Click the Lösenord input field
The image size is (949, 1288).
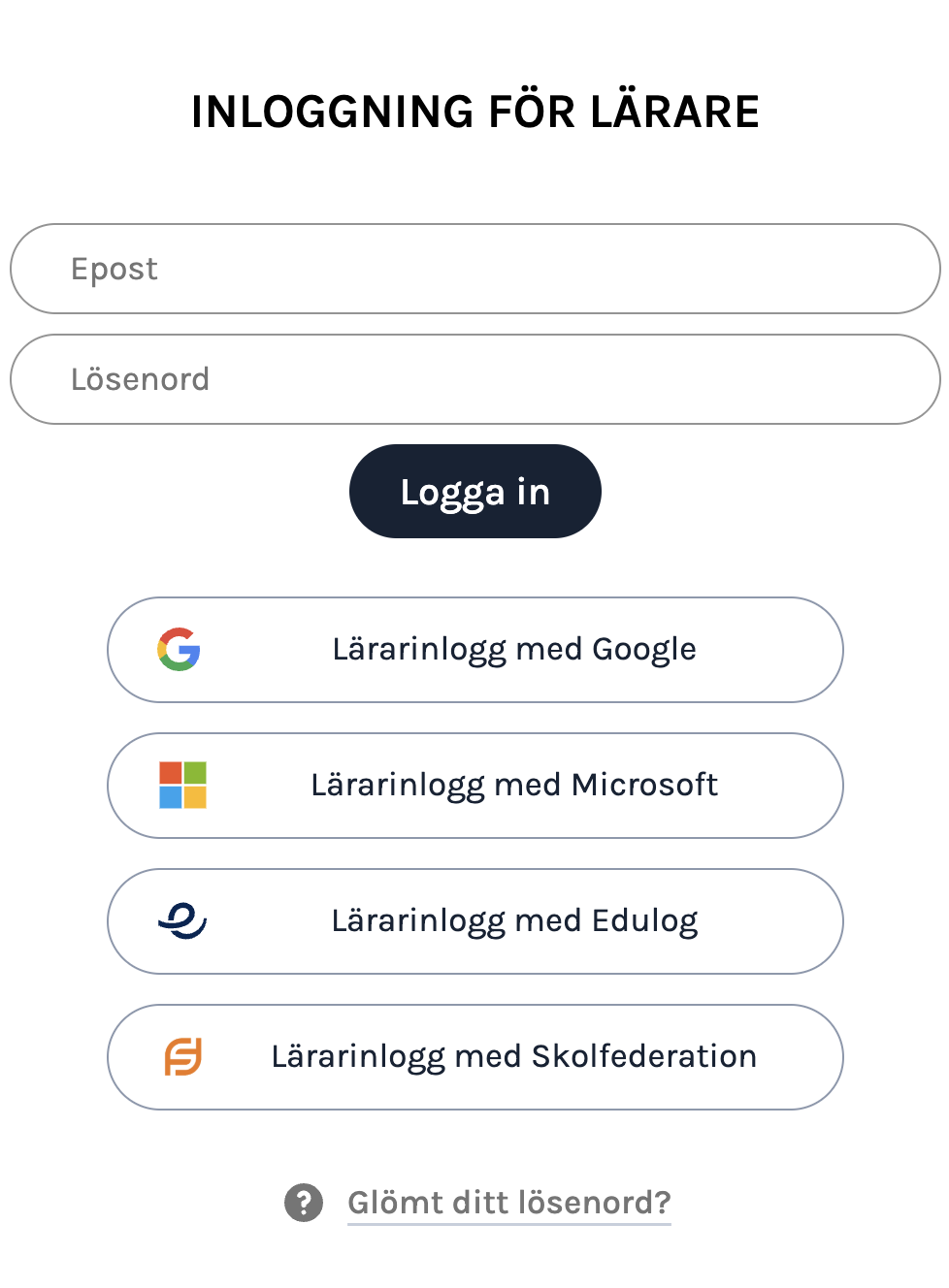pyautogui.click(x=474, y=379)
